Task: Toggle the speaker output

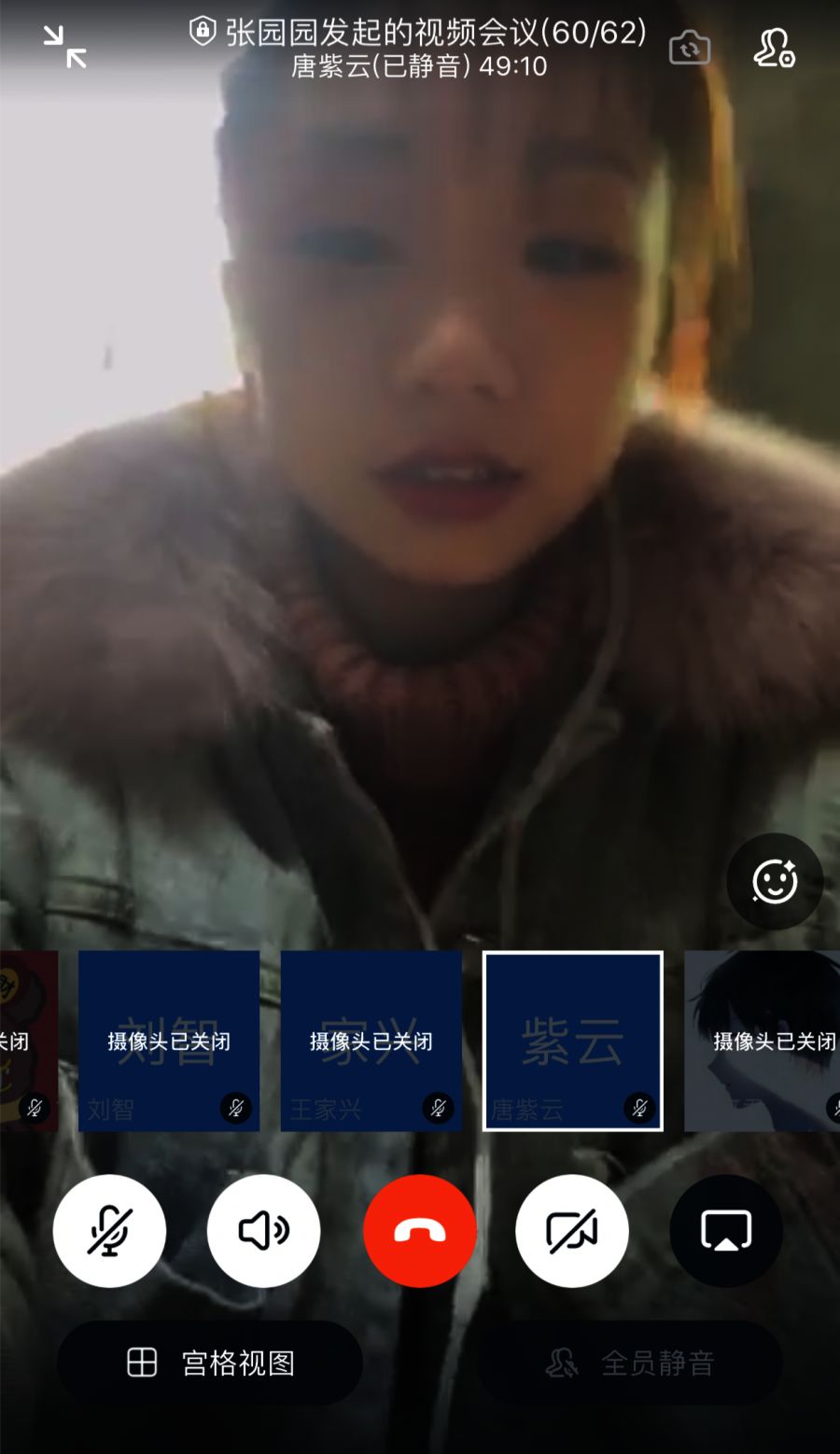Action: point(264,1231)
